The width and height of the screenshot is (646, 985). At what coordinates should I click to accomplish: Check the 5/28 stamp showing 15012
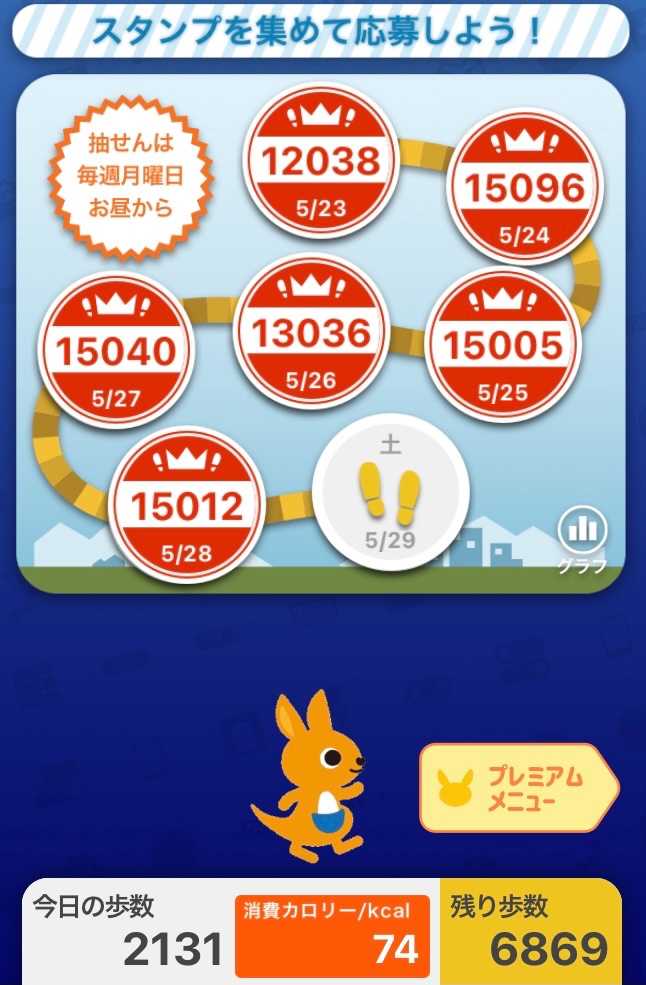tap(187, 505)
